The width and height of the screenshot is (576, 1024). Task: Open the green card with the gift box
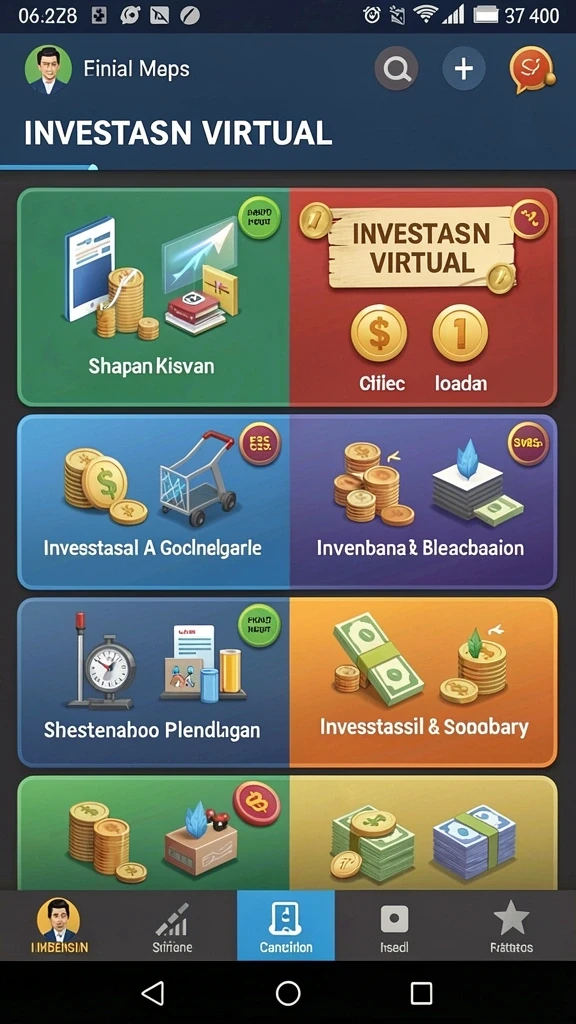(153, 833)
